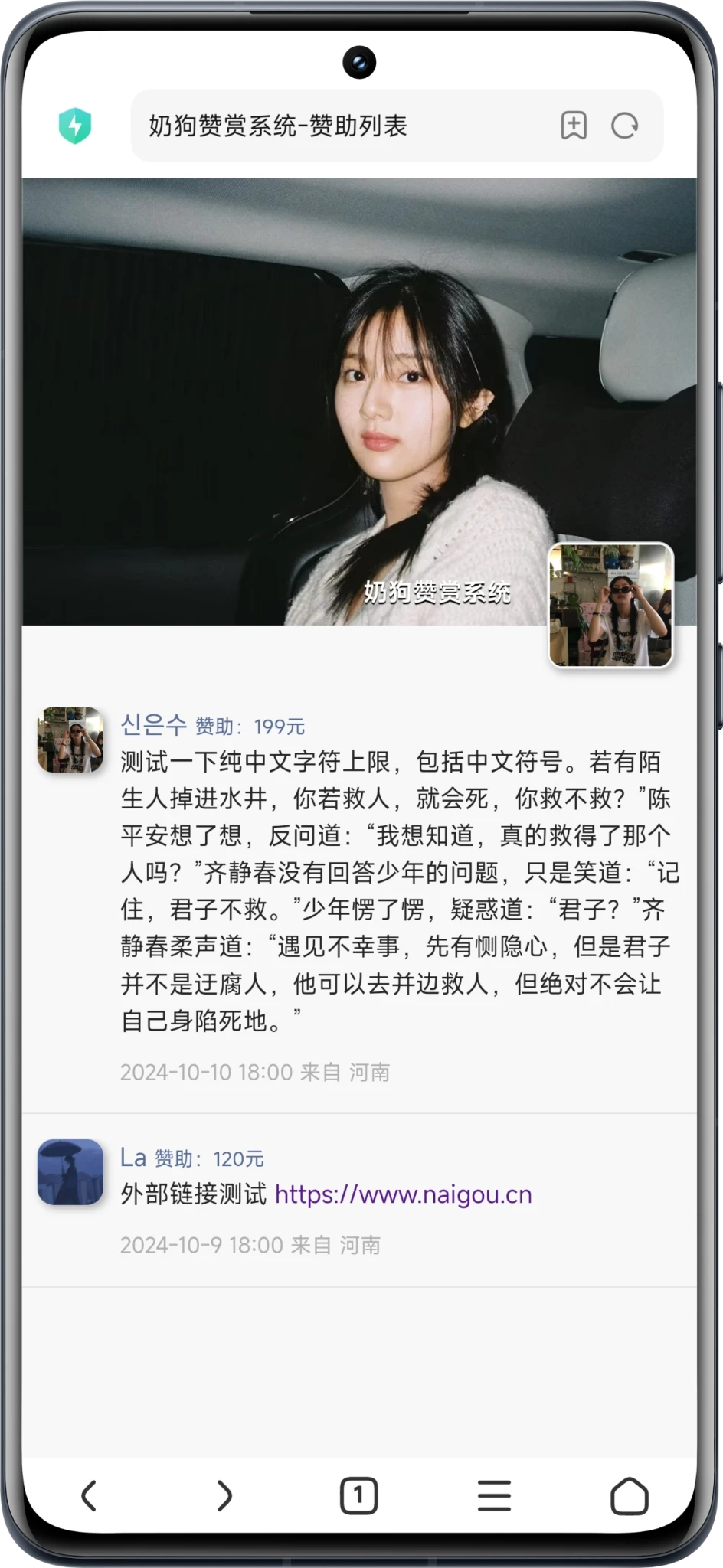Open the https://www.naigou.cn link
The height and width of the screenshot is (1568, 723).
[x=403, y=1194]
